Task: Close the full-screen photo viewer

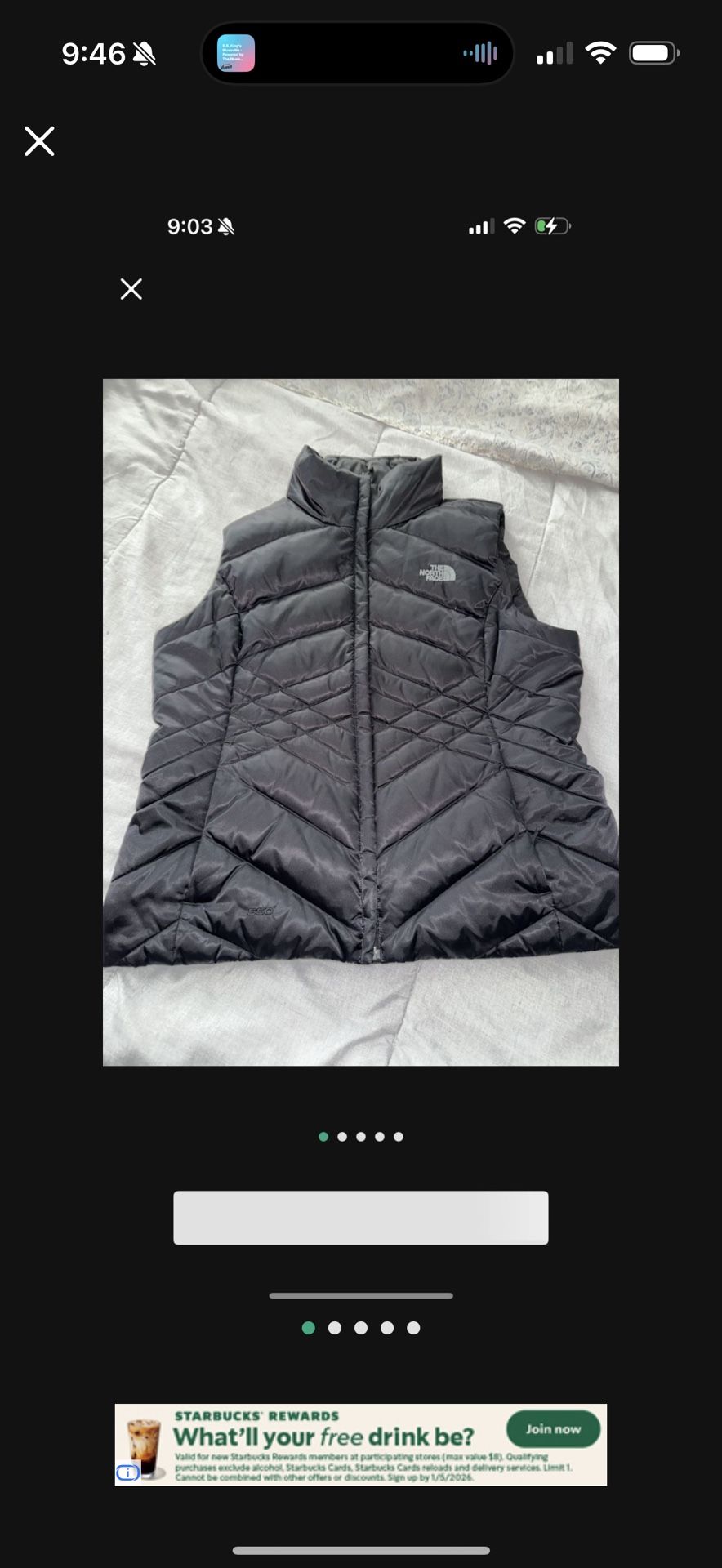Action: 39,141
